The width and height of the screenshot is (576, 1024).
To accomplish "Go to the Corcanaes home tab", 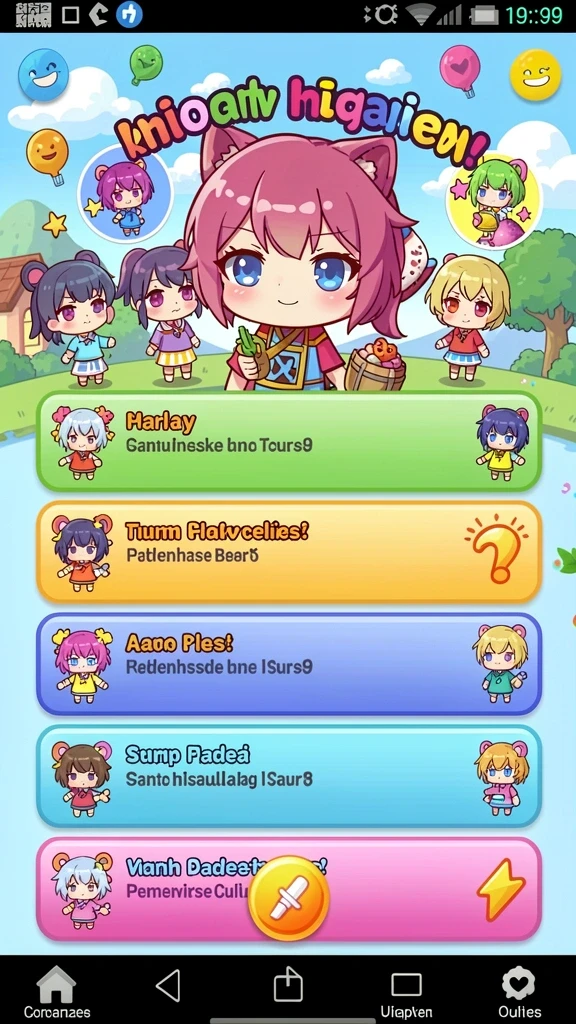I will [57, 992].
